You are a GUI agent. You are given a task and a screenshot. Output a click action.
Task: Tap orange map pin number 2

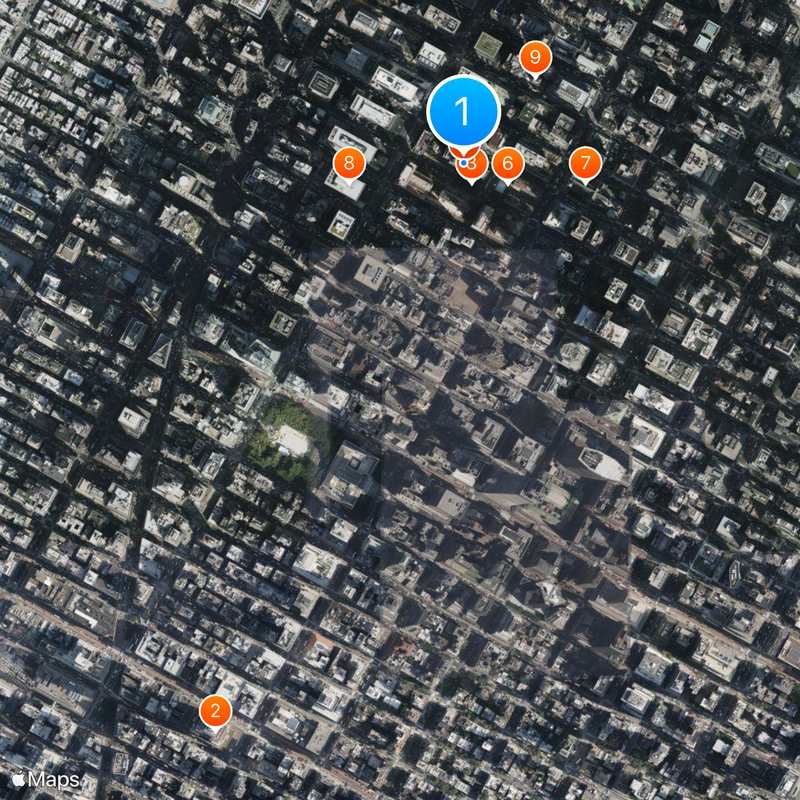215,711
